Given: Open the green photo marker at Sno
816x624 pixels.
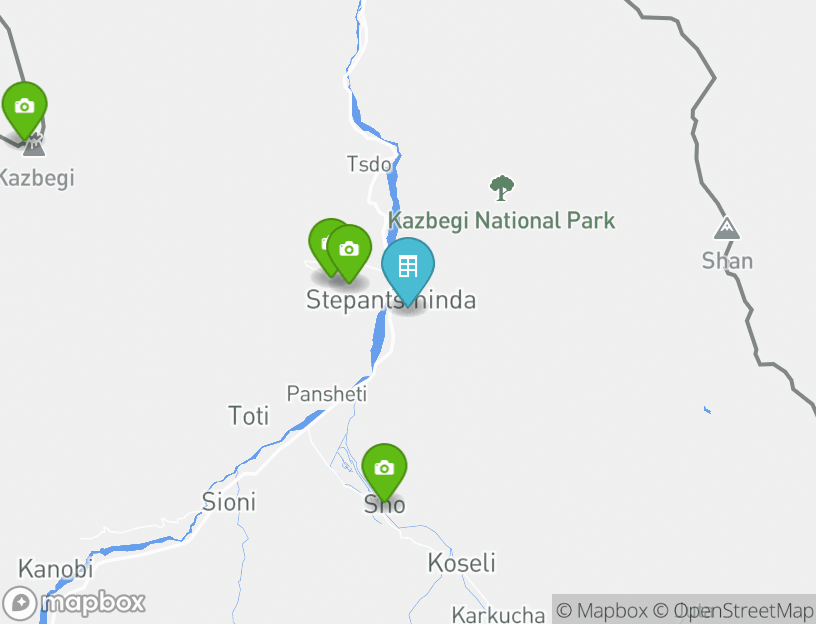Looking at the screenshot, I should click(384, 469).
